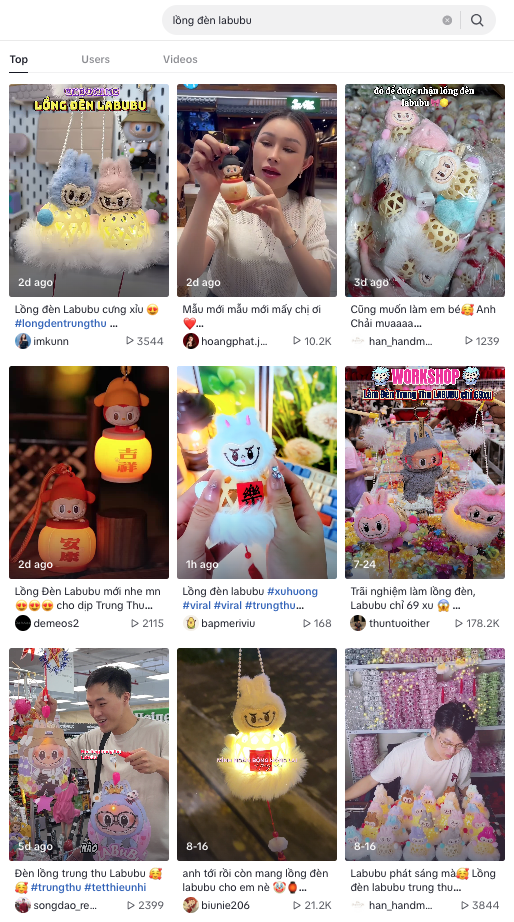Open the 'Cũng muốn làm em bé' video
Screen dimensions: 514x922
(x=425, y=191)
